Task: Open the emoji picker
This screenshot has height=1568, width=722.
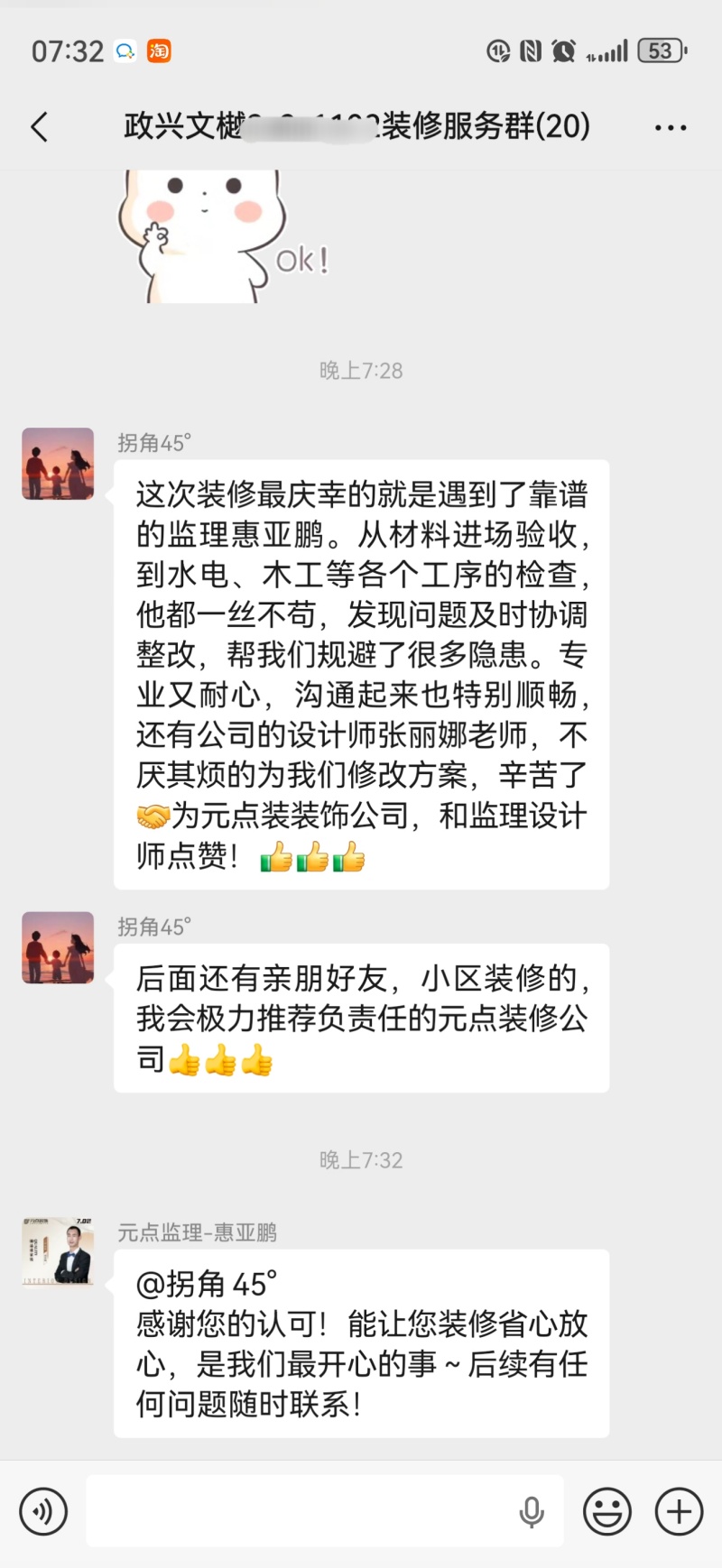Action: pyautogui.click(x=607, y=1511)
